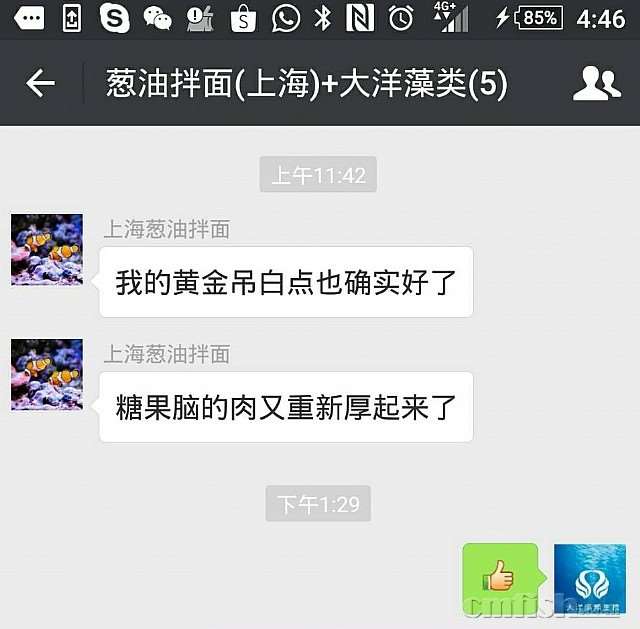The width and height of the screenshot is (640, 629).
Task: Go back from the group chat
Action: coord(41,84)
